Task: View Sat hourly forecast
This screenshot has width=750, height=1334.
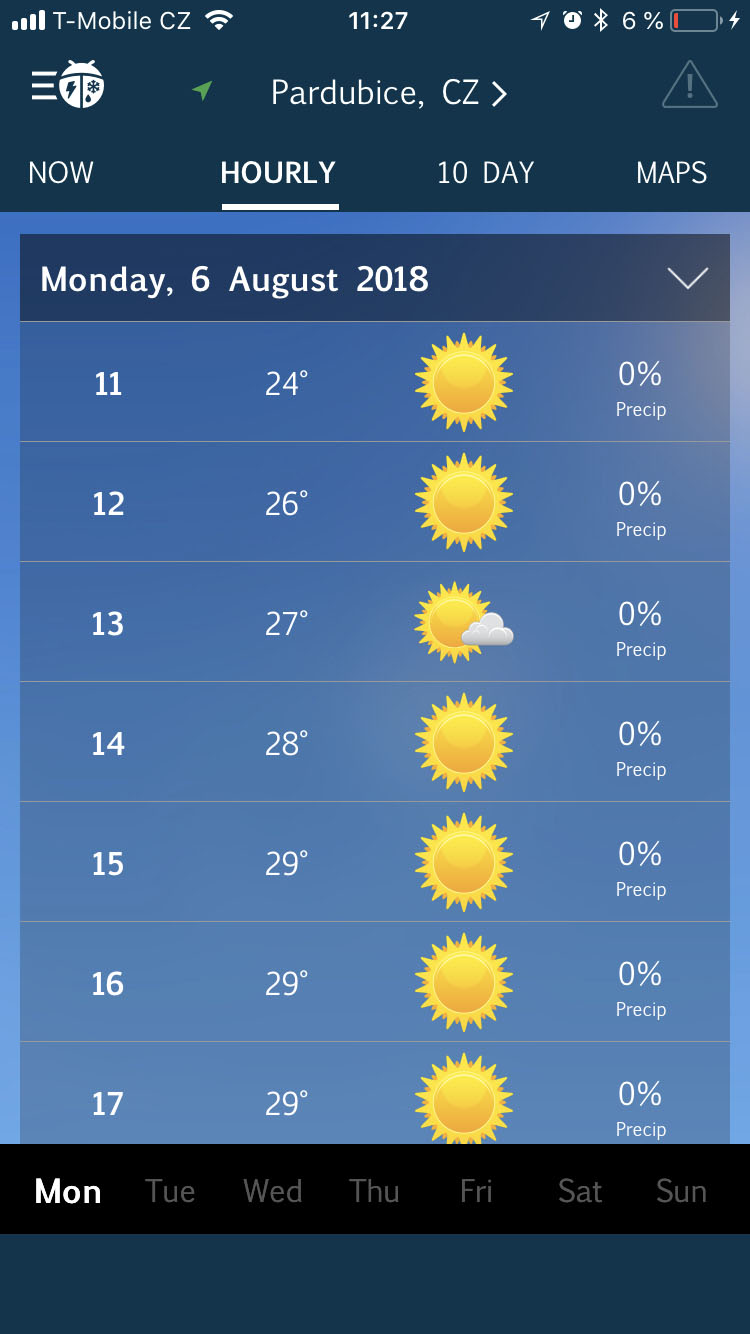Action: 579,1191
